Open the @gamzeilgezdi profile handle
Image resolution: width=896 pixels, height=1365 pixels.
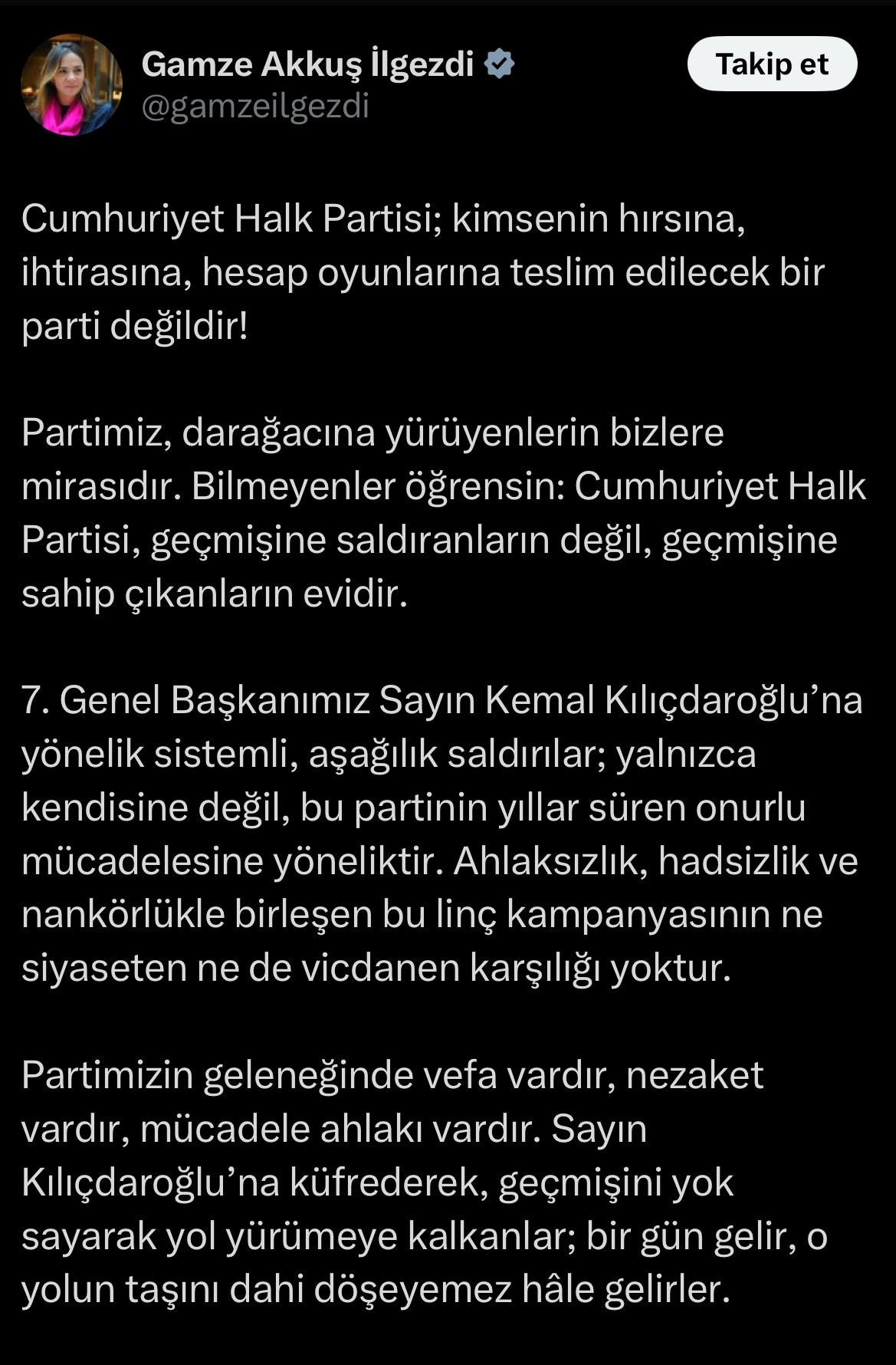255,107
